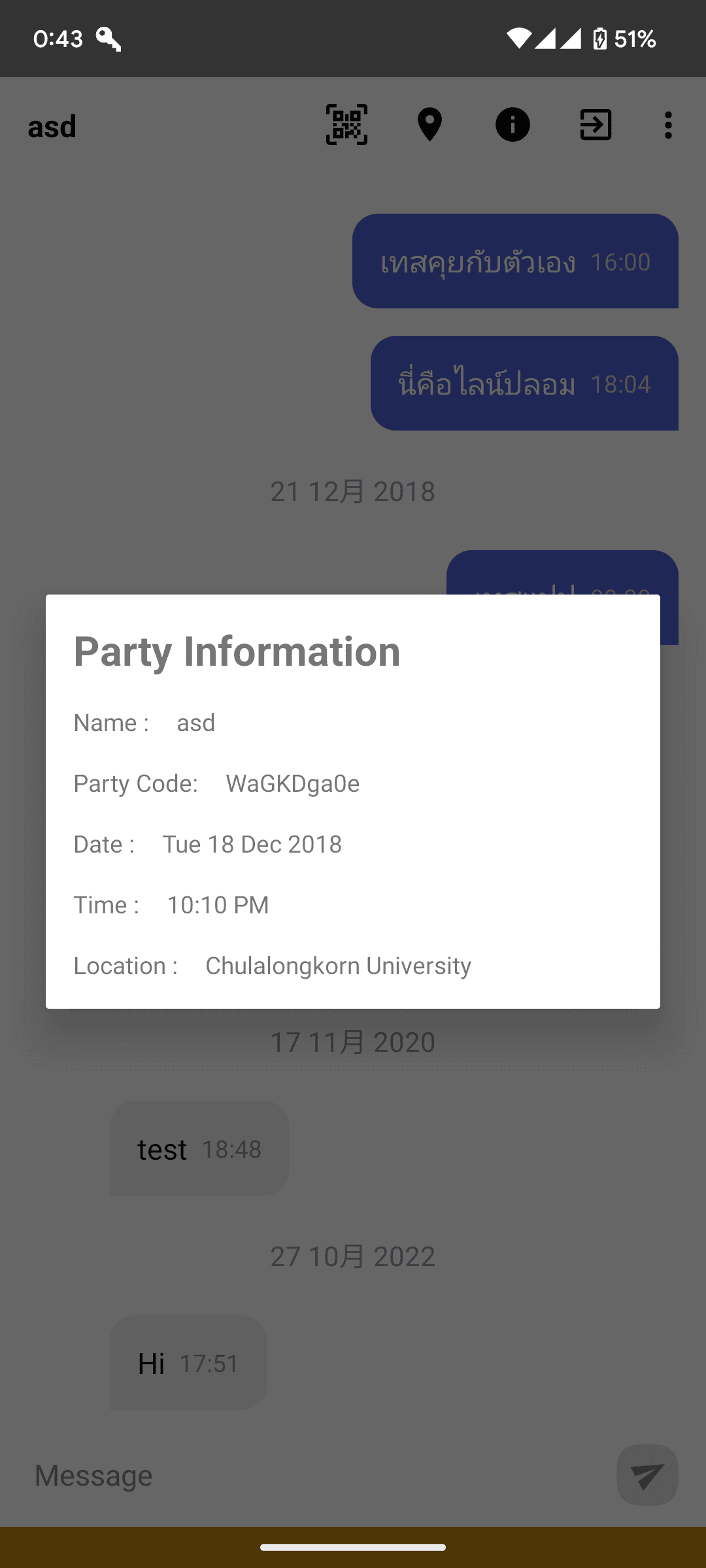The height and width of the screenshot is (1568, 706).
Task: Focus the Message input field
Action: 314,1475
